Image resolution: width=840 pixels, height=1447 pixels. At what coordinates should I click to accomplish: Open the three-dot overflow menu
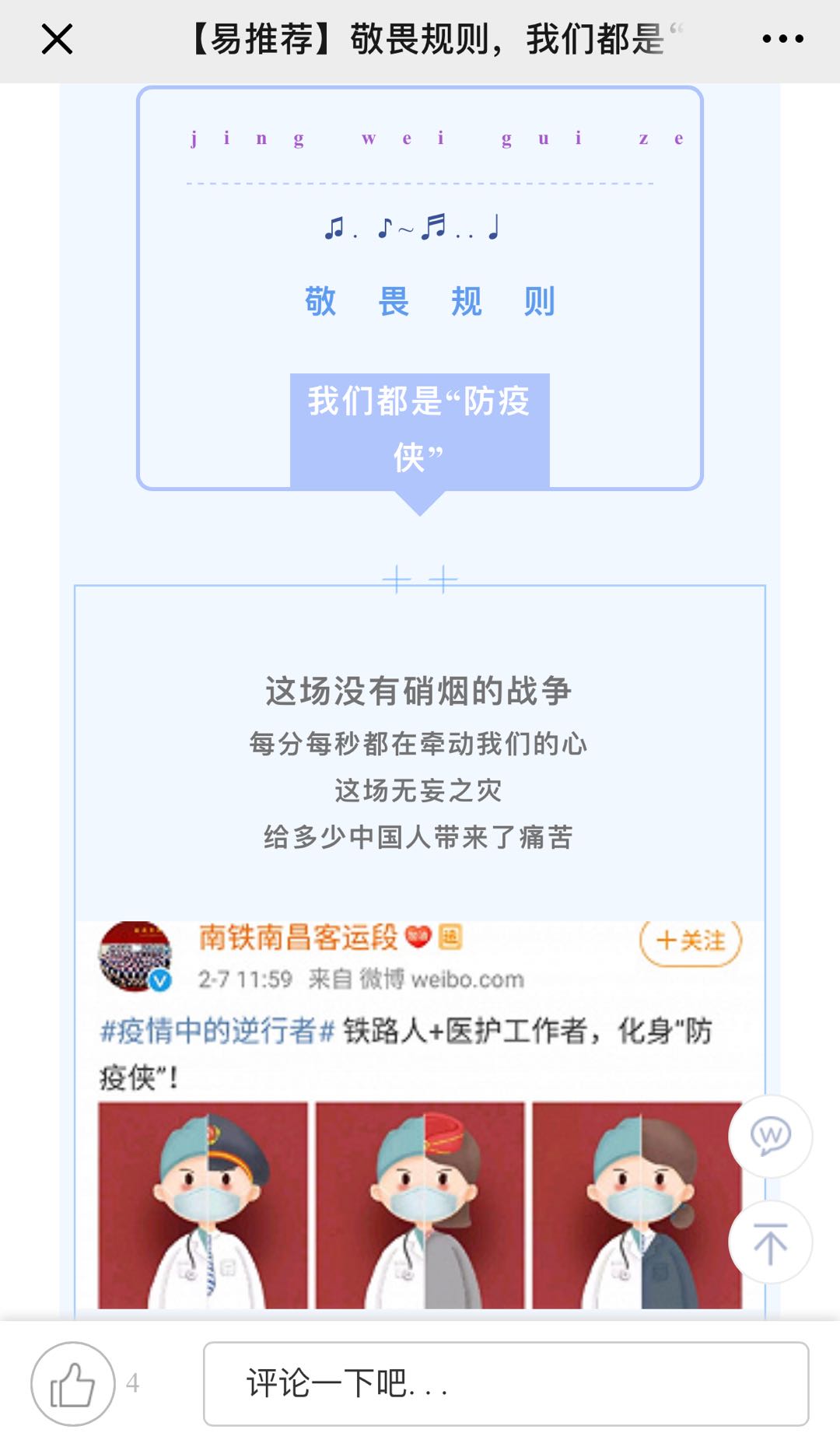(782, 39)
